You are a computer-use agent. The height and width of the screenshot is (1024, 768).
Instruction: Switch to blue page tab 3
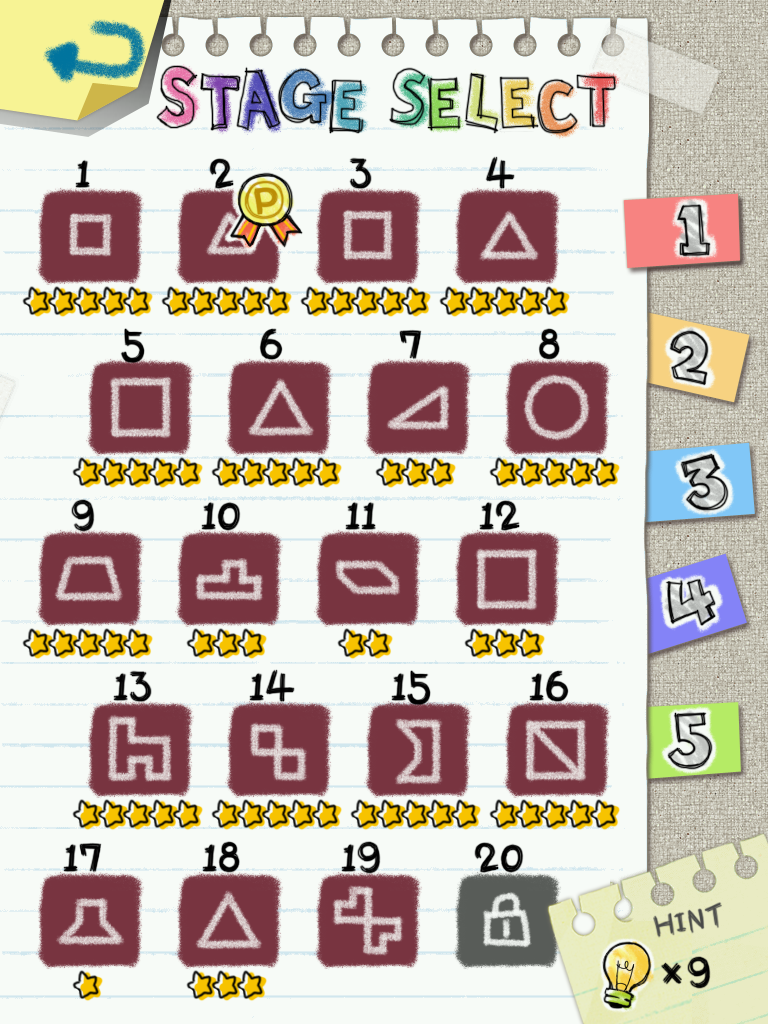pos(697,483)
